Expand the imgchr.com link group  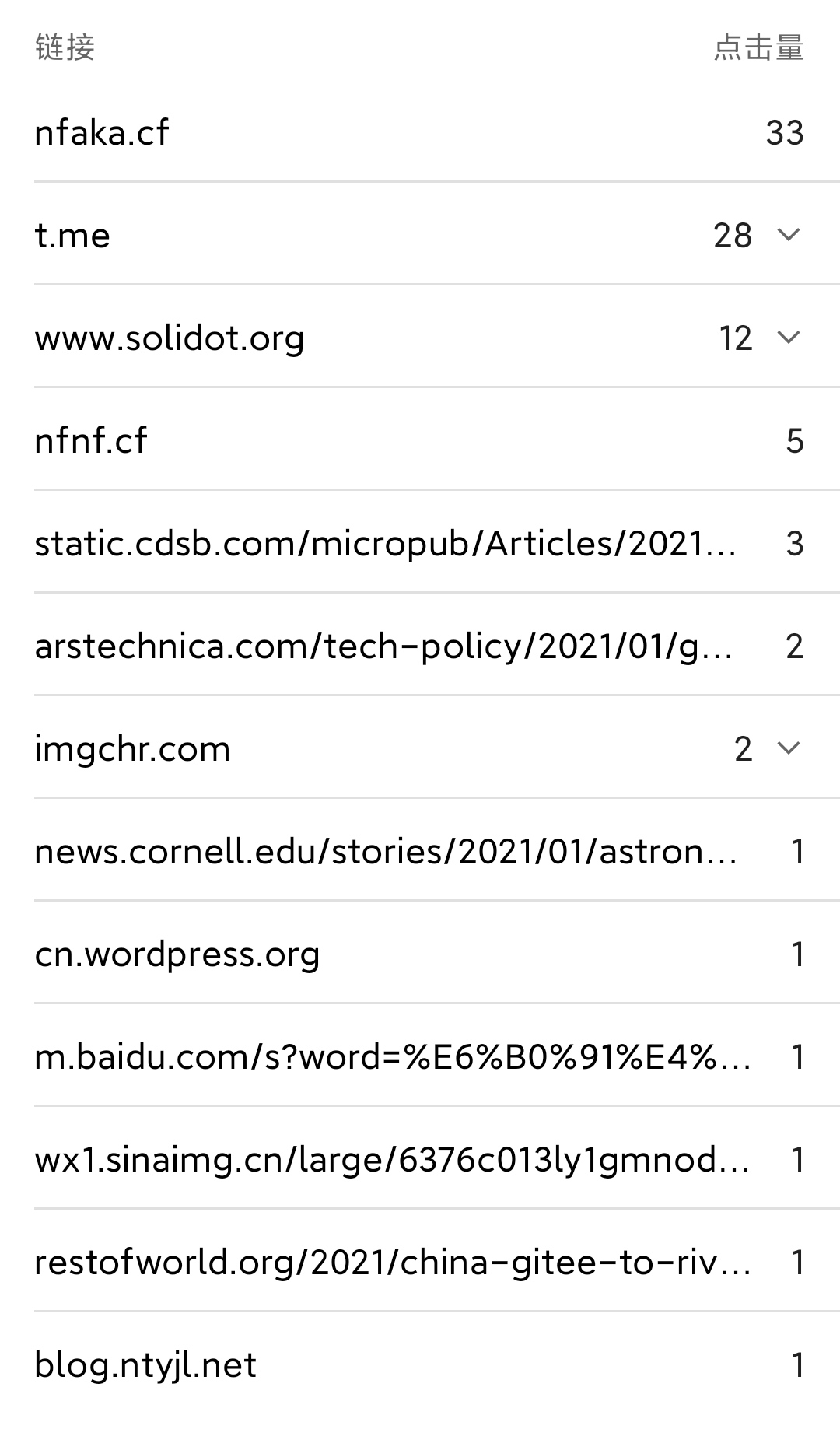788,748
